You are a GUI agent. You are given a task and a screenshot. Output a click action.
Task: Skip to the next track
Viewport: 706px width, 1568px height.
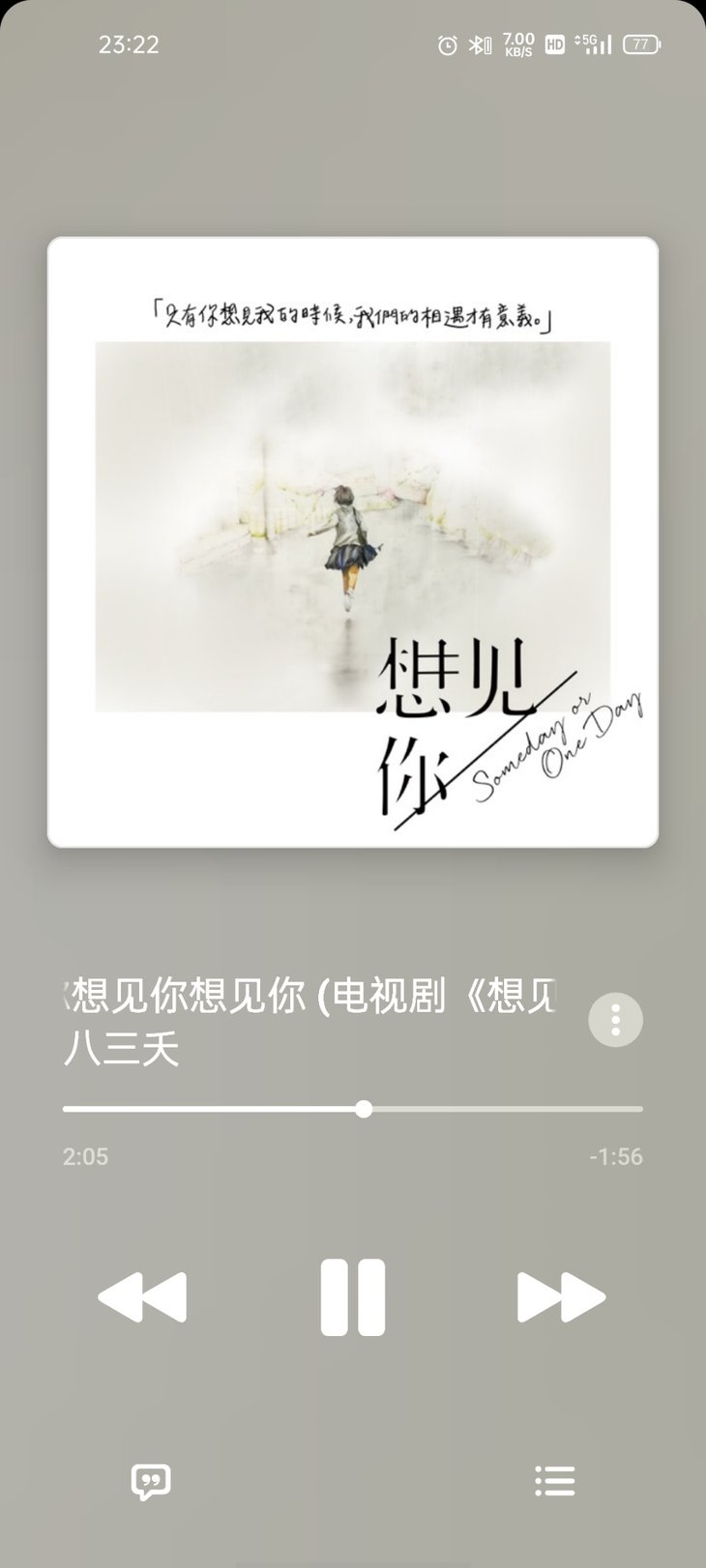tap(562, 1297)
